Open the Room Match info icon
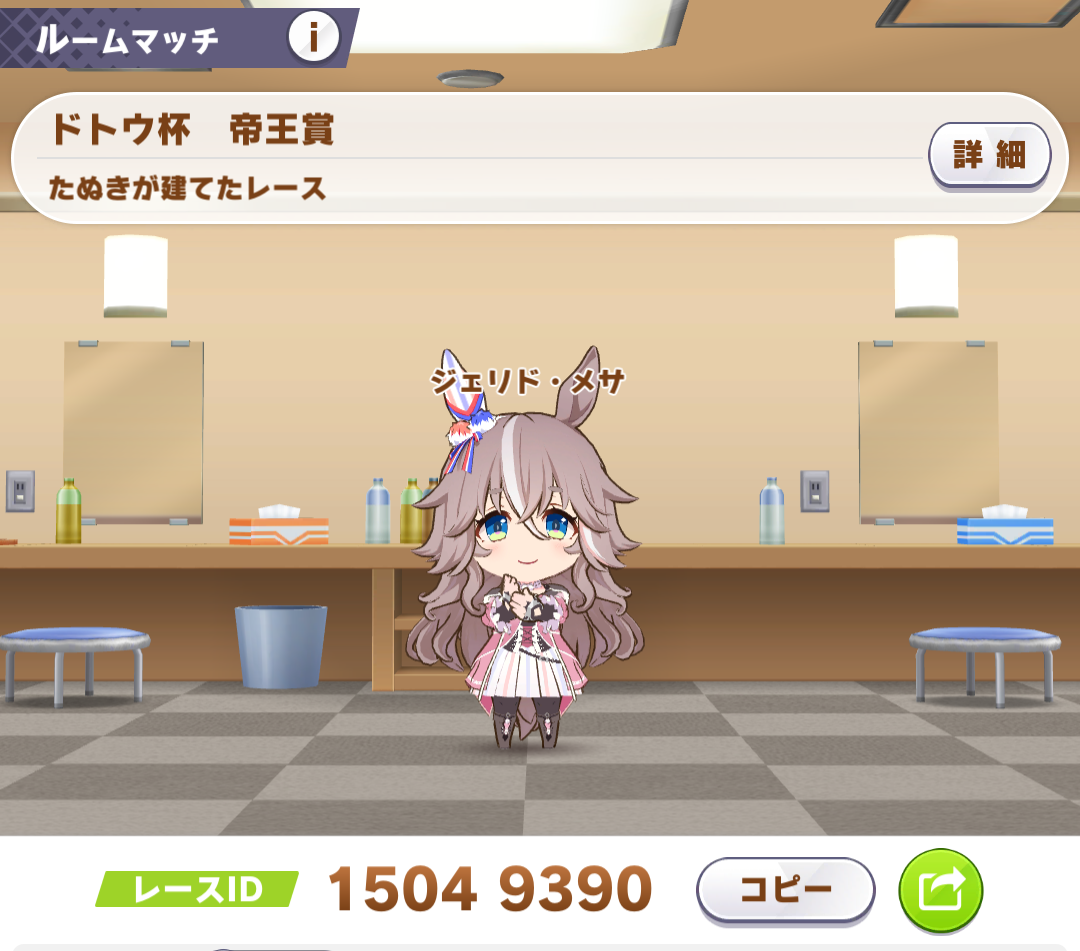This screenshot has height=951, width=1080. coord(313,38)
